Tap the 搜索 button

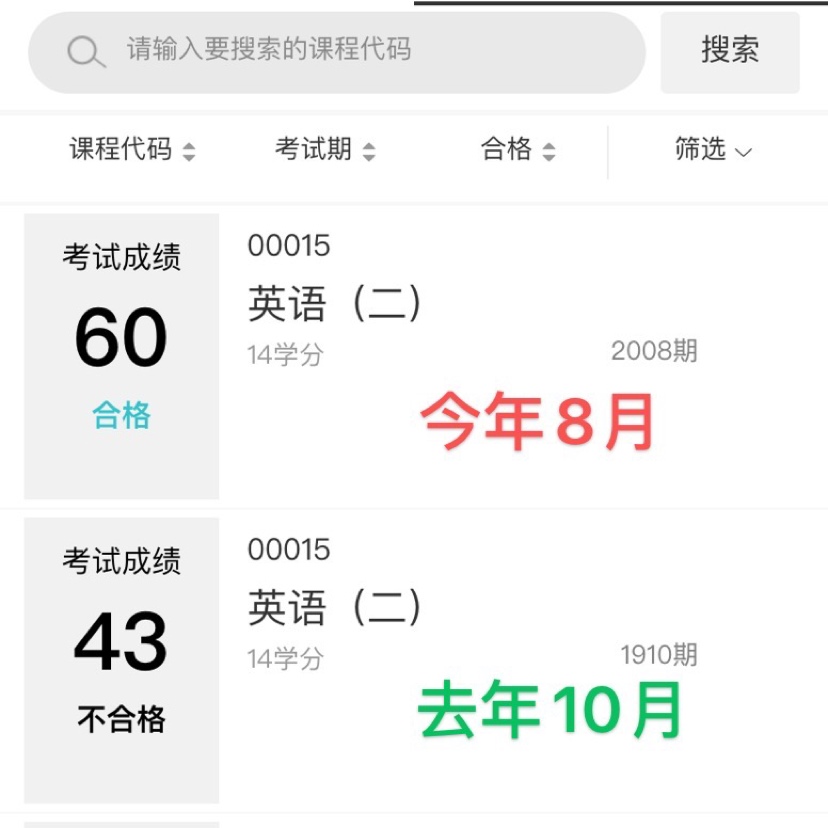730,51
